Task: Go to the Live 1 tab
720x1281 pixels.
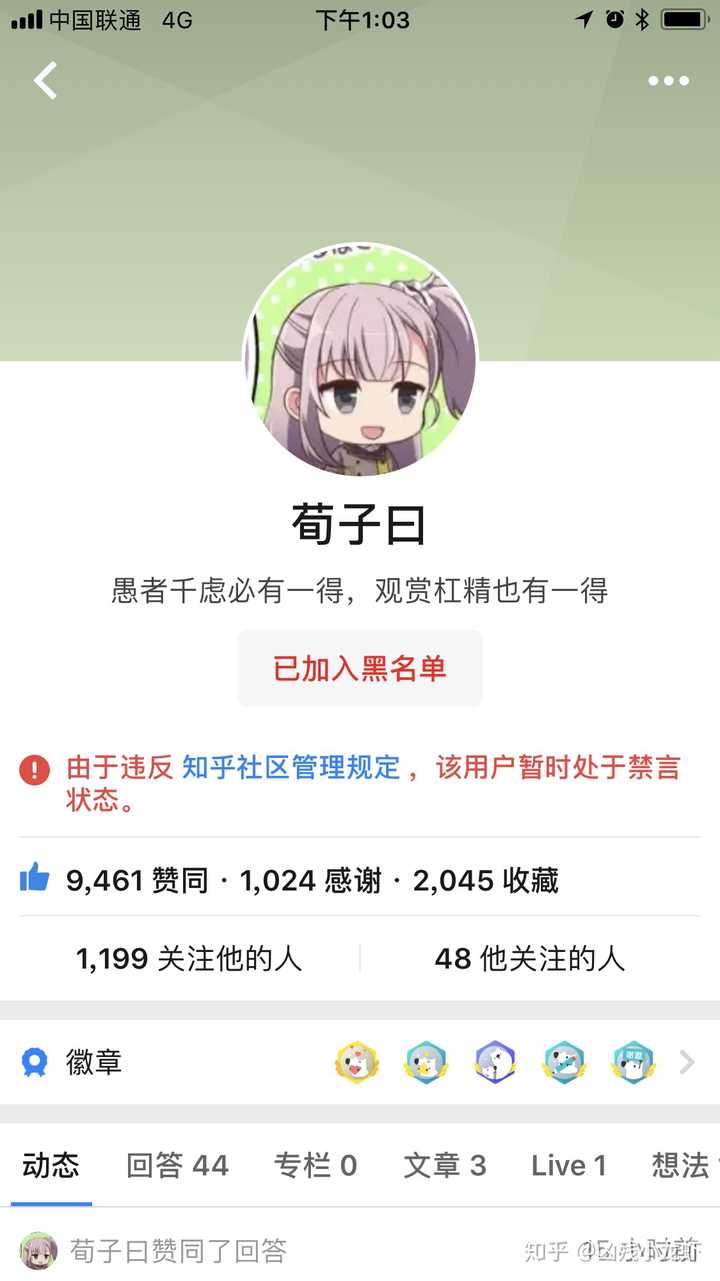Action: (x=568, y=1165)
